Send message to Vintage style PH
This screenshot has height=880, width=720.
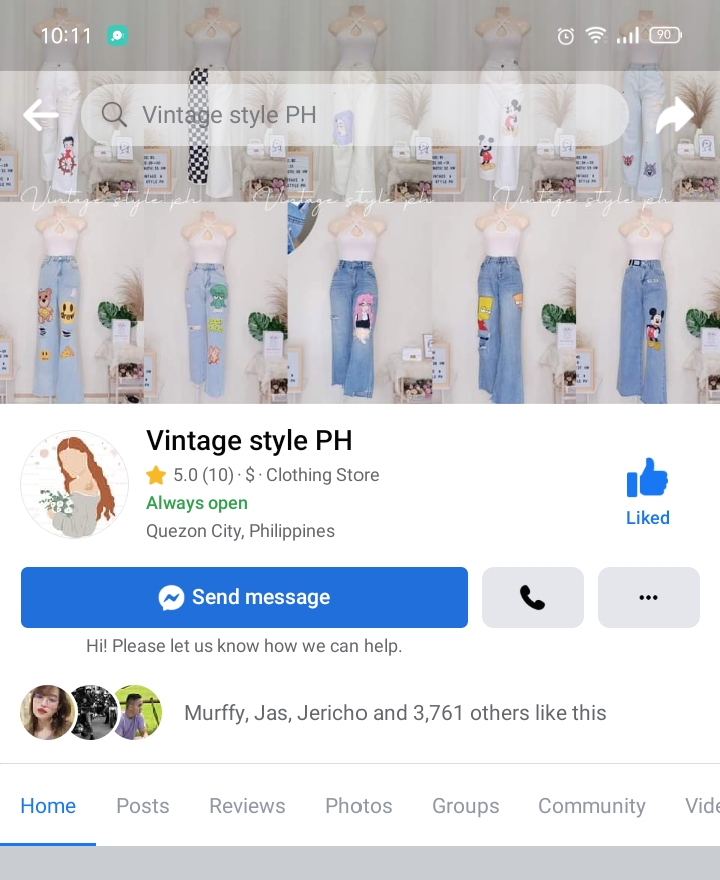[x=244, y=597]
